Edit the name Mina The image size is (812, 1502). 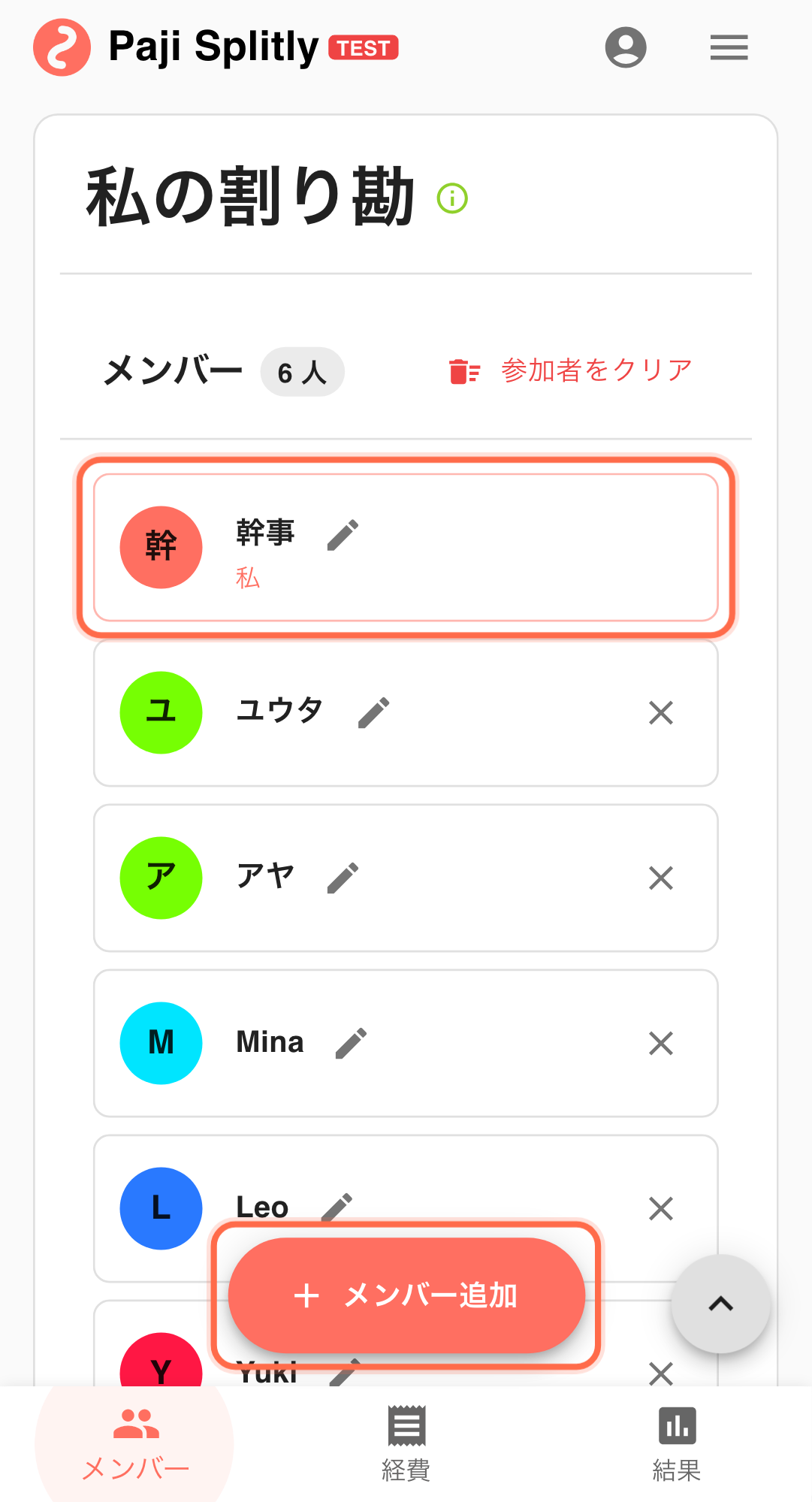351,1043
